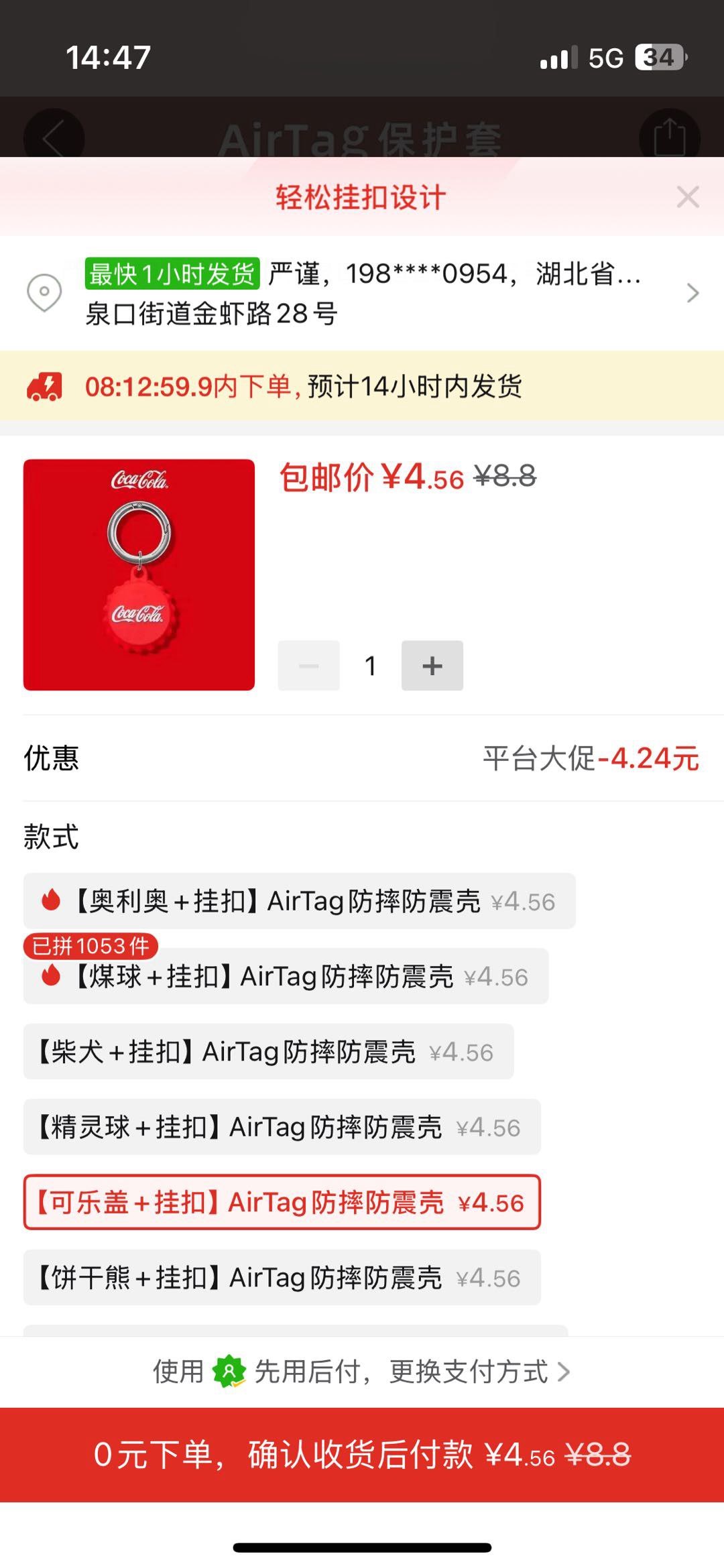Pick the 精灵球+挂扣 style
This screenshot has height=1568, width=724.
tap(282, 1127)
